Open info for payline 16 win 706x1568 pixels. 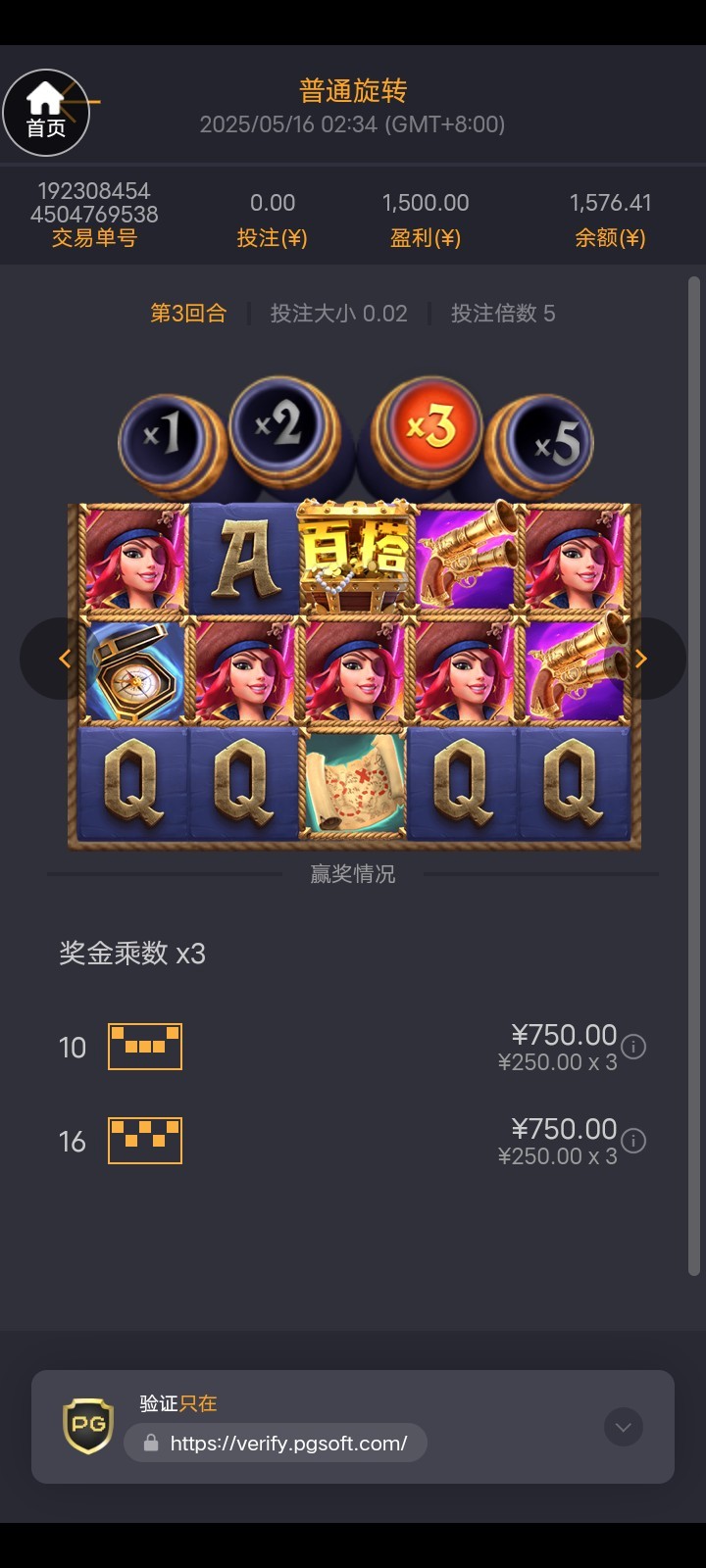(634, 1141)
